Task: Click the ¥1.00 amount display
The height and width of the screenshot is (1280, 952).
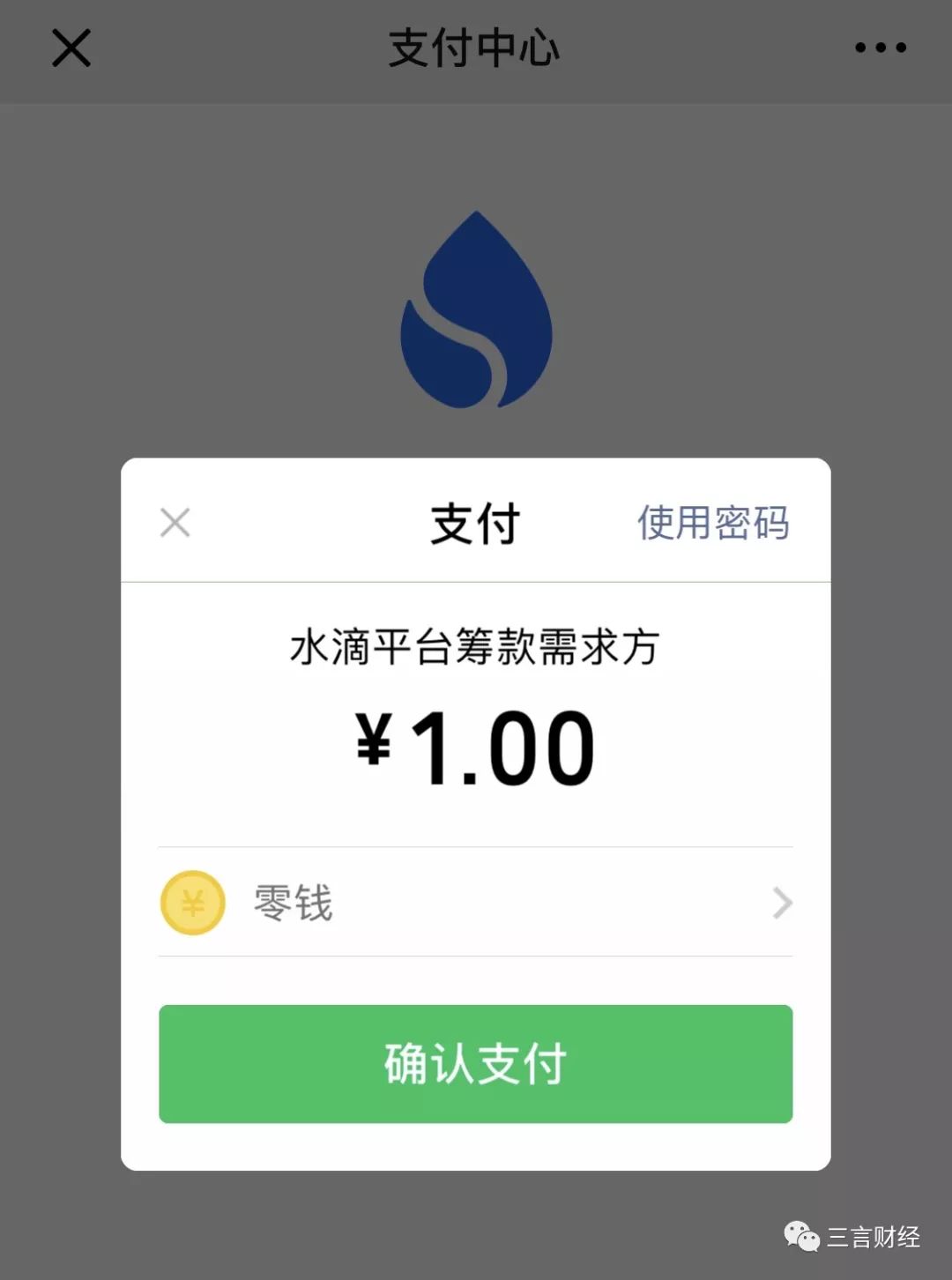Action: pos(476,743)
